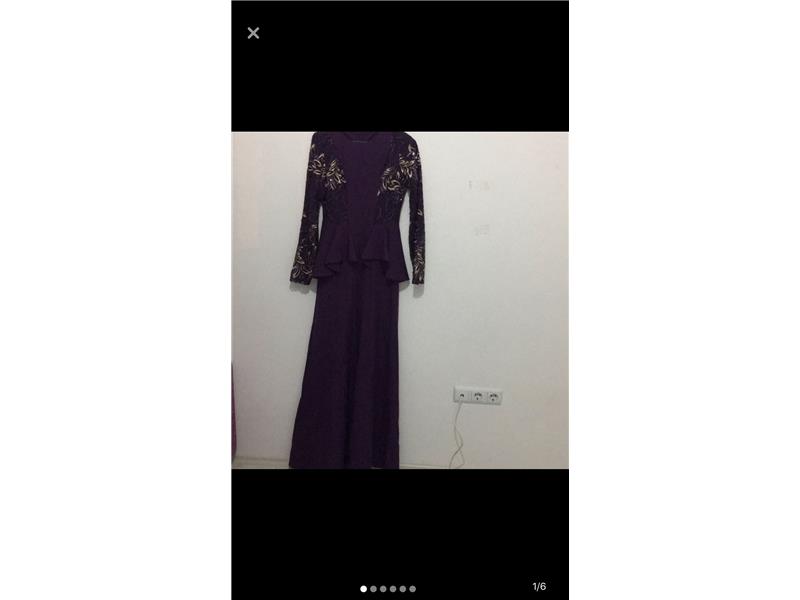
Task: Close the full-screen photo viewer
Action: click(253, 33)
